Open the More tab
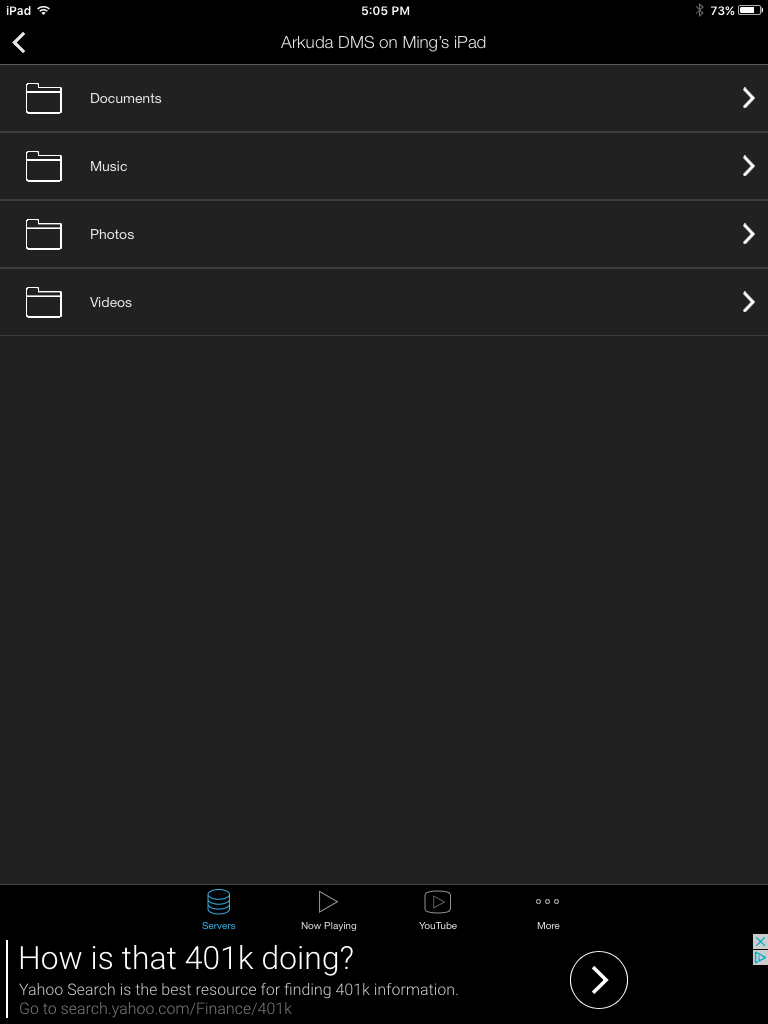Screen dimensions: 768x1024 click(547, 909)
